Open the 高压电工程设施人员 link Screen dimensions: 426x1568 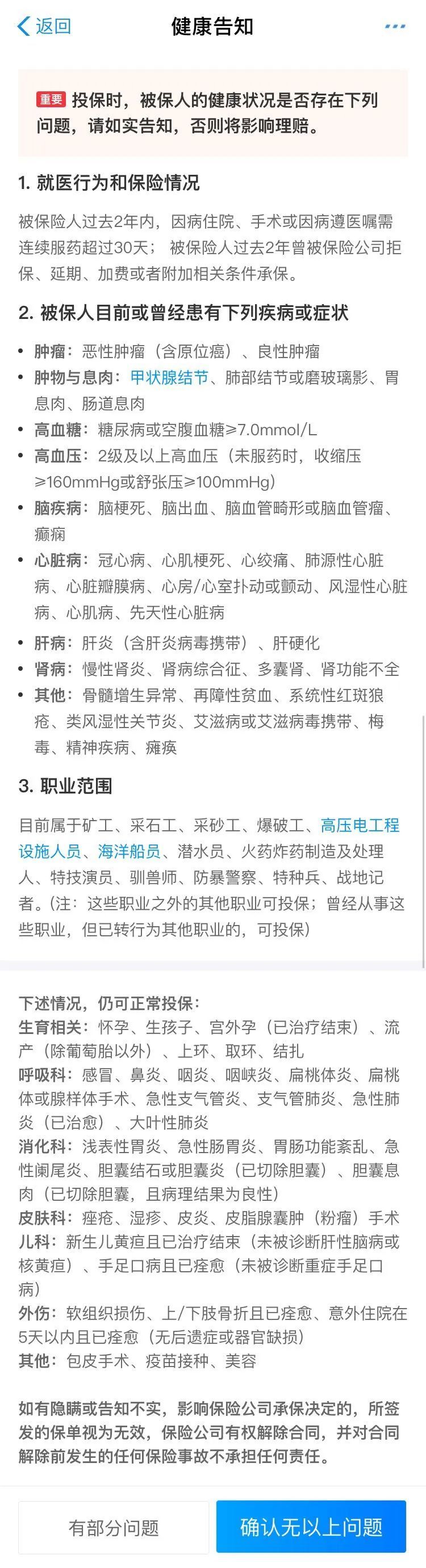click(360, 825)
